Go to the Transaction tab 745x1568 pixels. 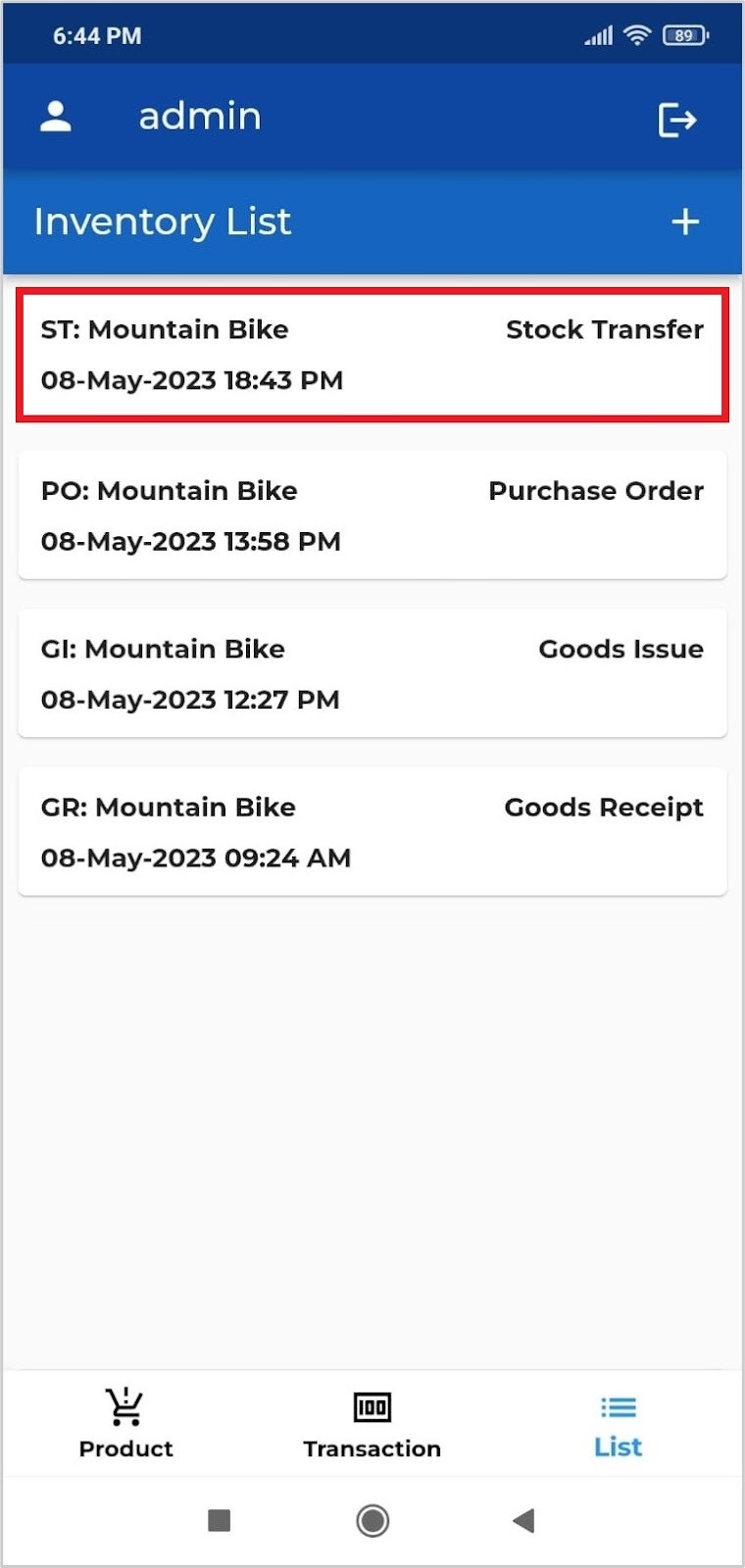[372, 1423]
